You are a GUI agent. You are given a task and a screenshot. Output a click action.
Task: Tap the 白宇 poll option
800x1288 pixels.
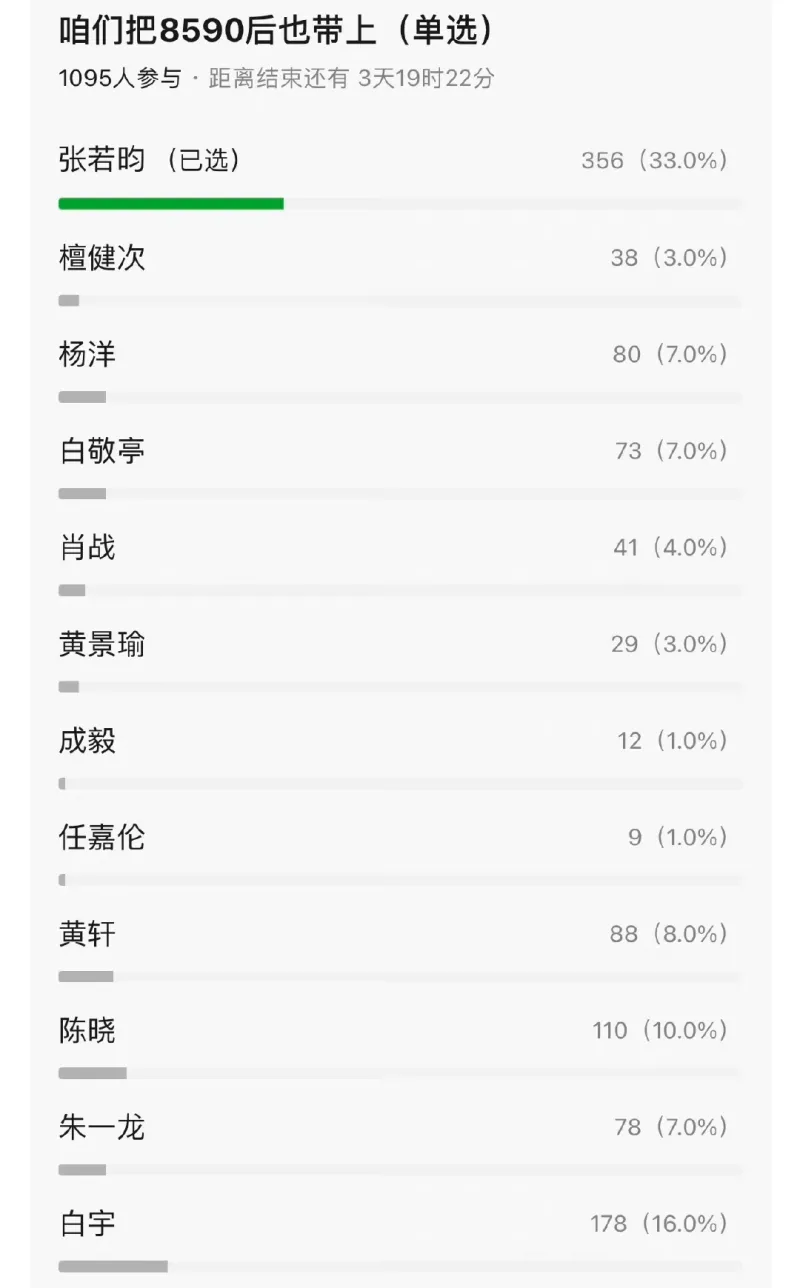(x=400, y=1238)
